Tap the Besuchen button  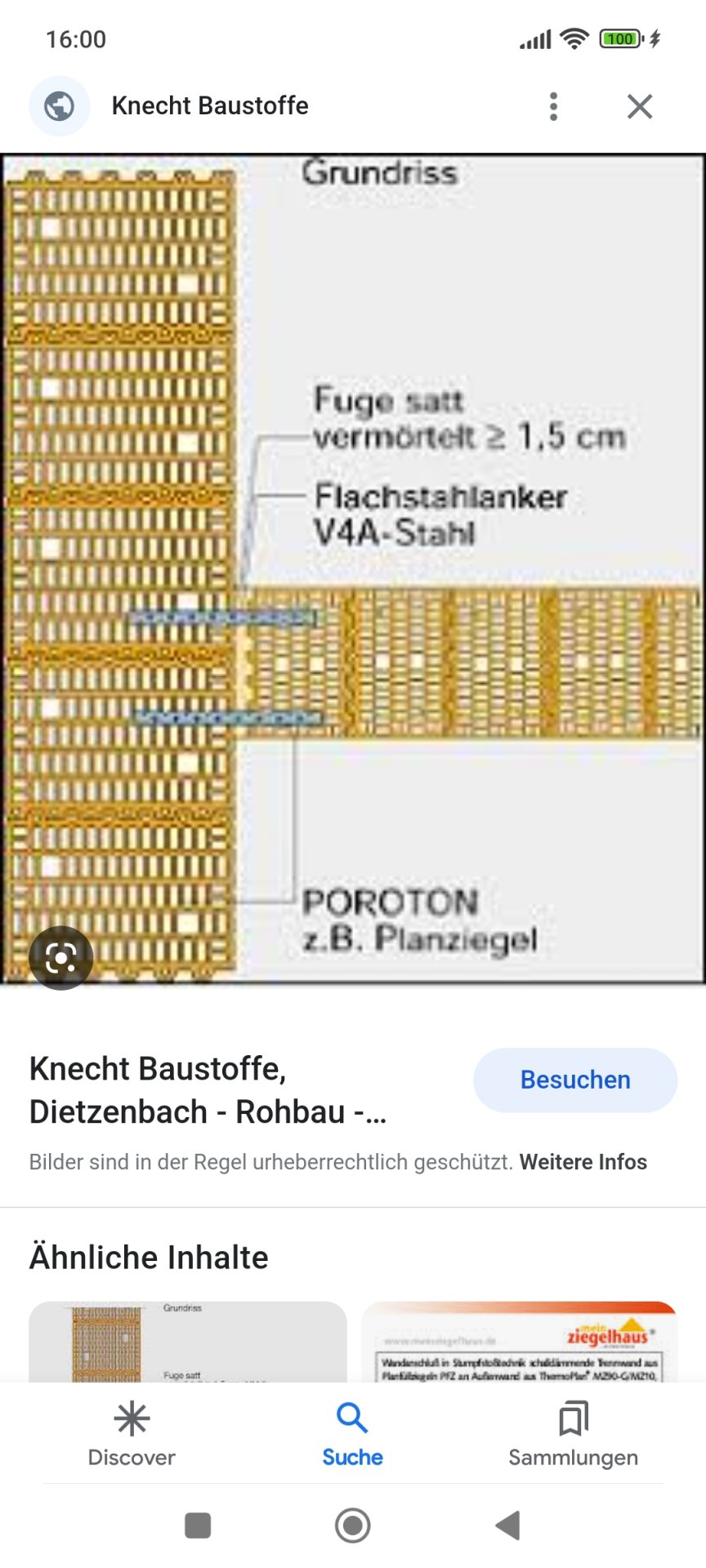point(575,1080)
